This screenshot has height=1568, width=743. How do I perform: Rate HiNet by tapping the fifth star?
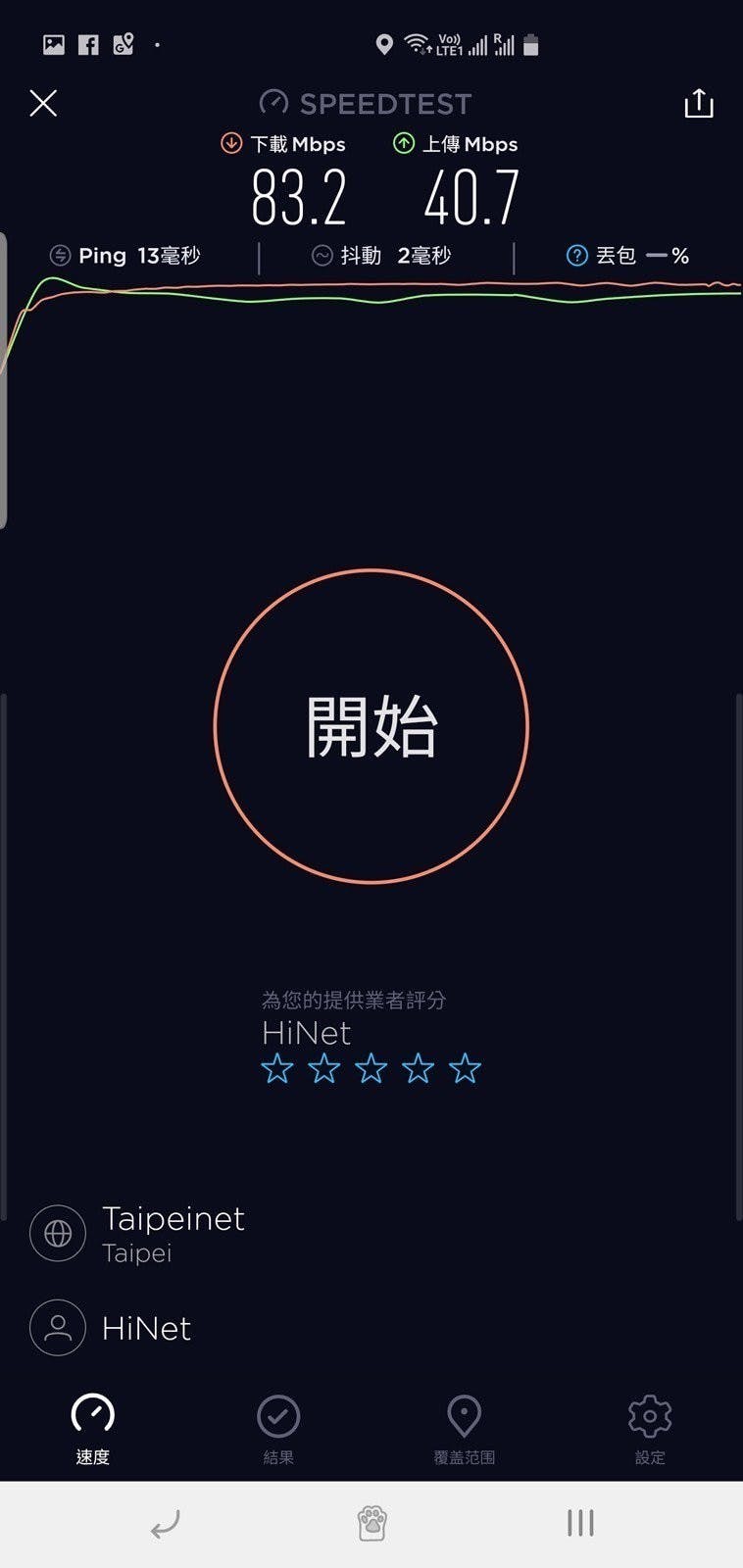[464, 1070]
